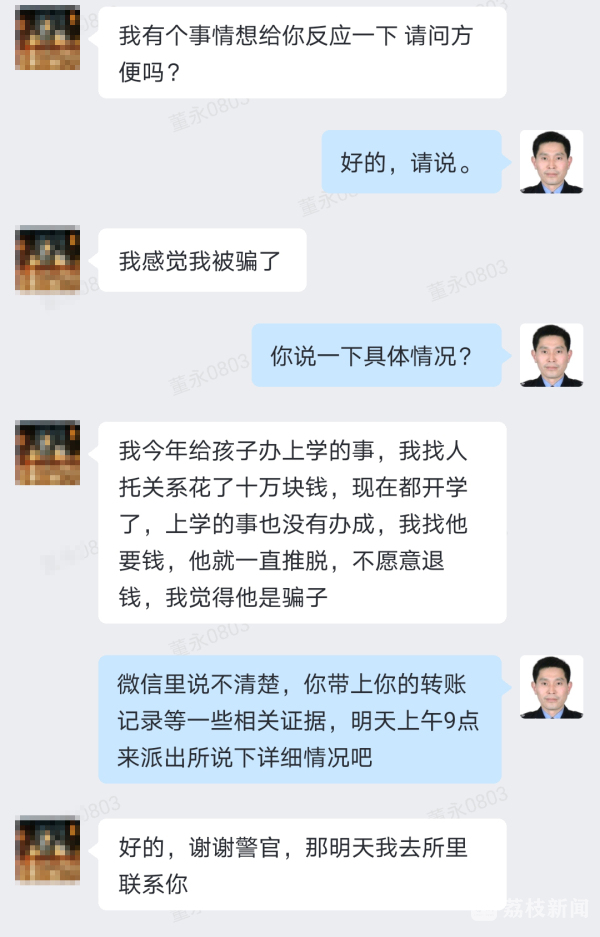600x937 pixels.
Task: Open the officer's avatar beside "好的，请说。"
Action: pyautogui.click(x=551, y=162)
